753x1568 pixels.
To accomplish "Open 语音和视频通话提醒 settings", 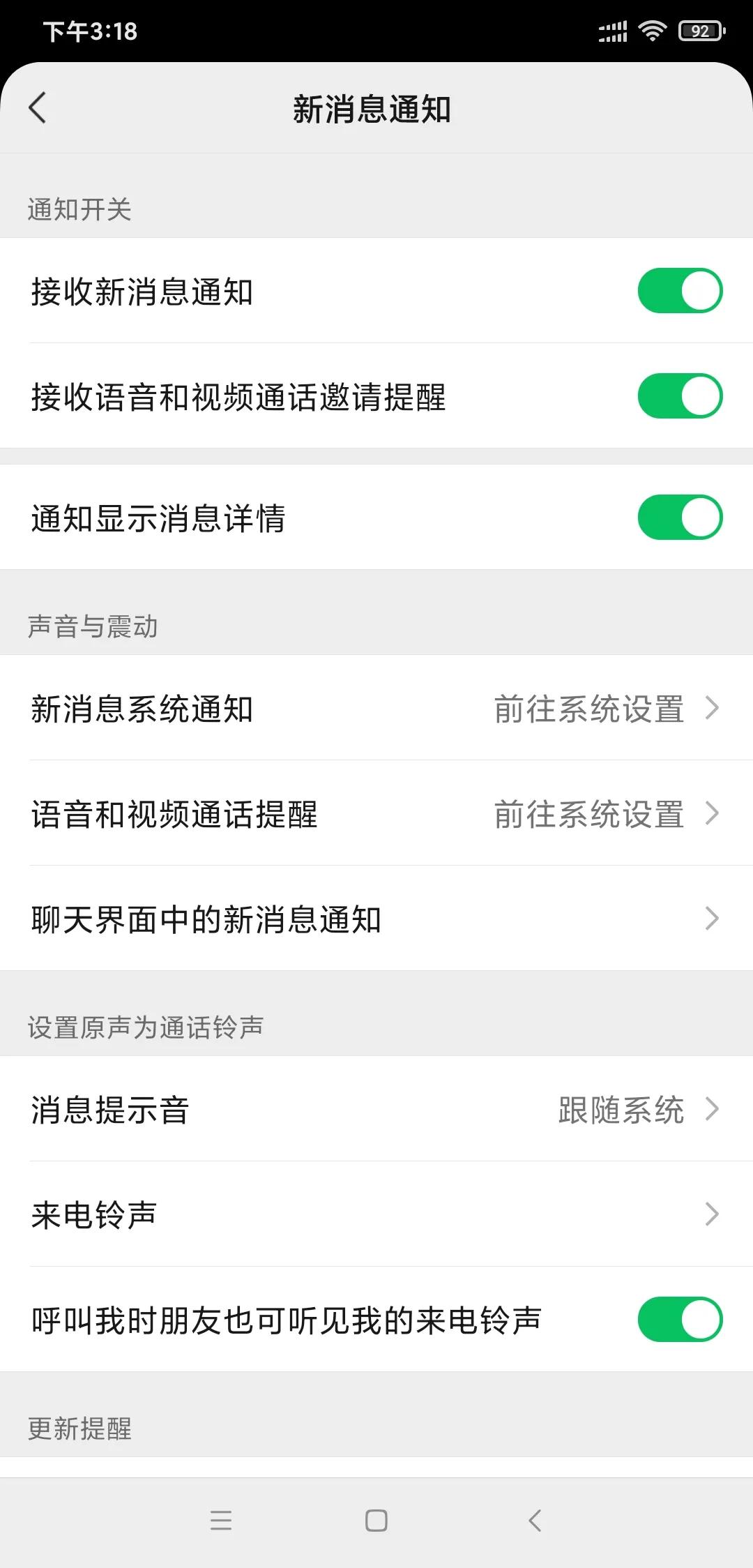I will (x=376, y=814).
